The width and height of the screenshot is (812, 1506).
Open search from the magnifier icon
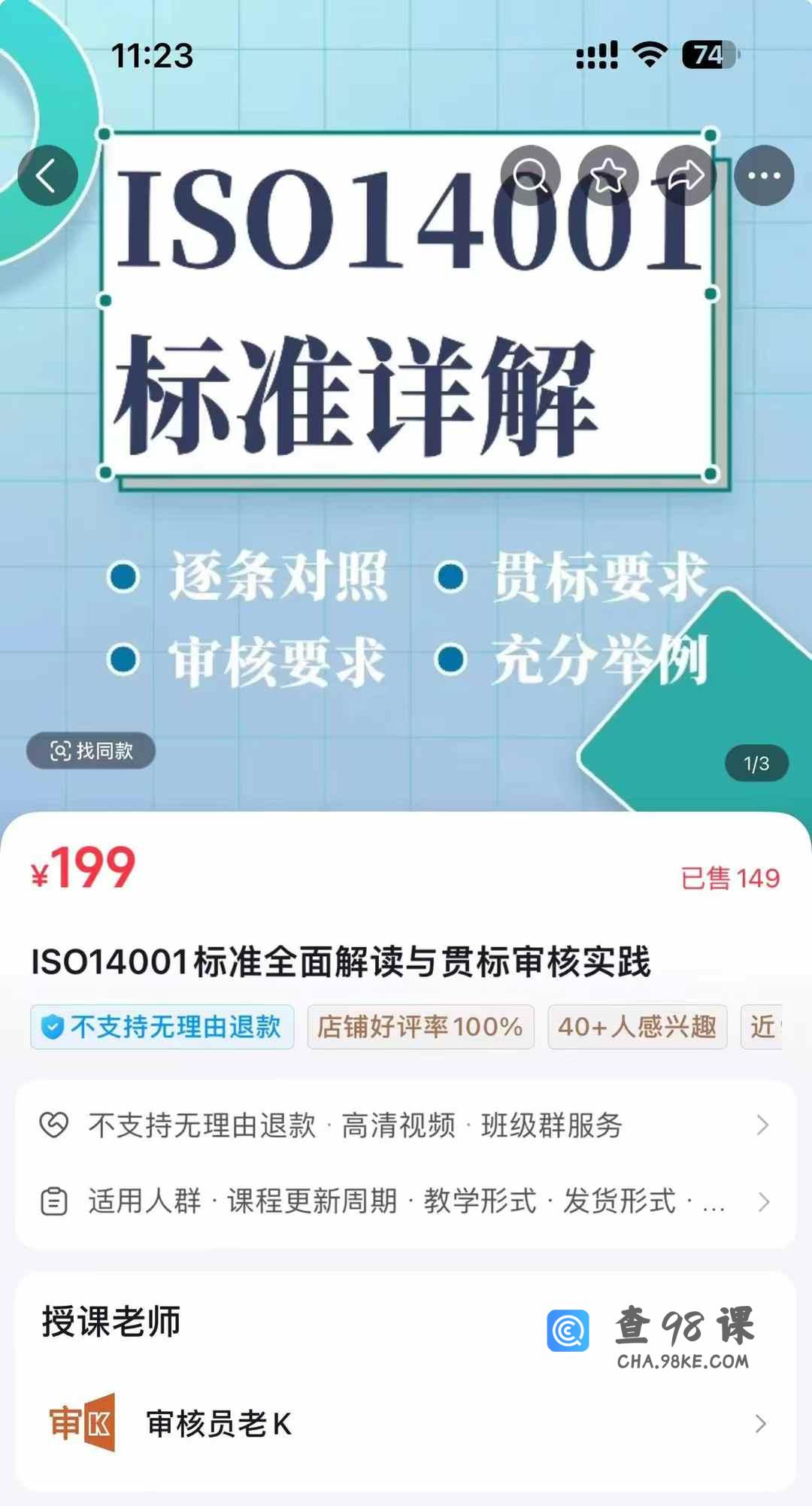(531, 176)
